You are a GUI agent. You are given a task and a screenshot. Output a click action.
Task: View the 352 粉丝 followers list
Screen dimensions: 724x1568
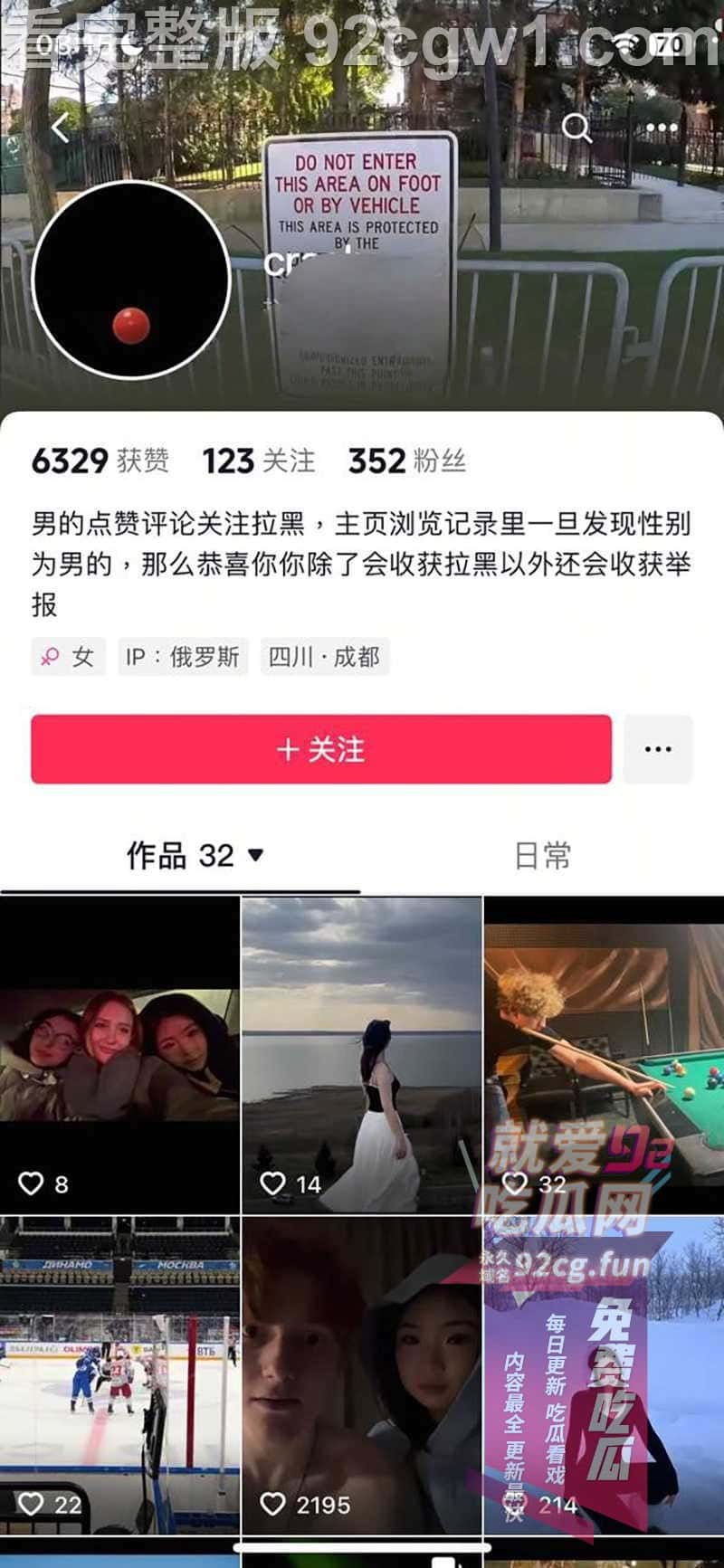[406, 461]
